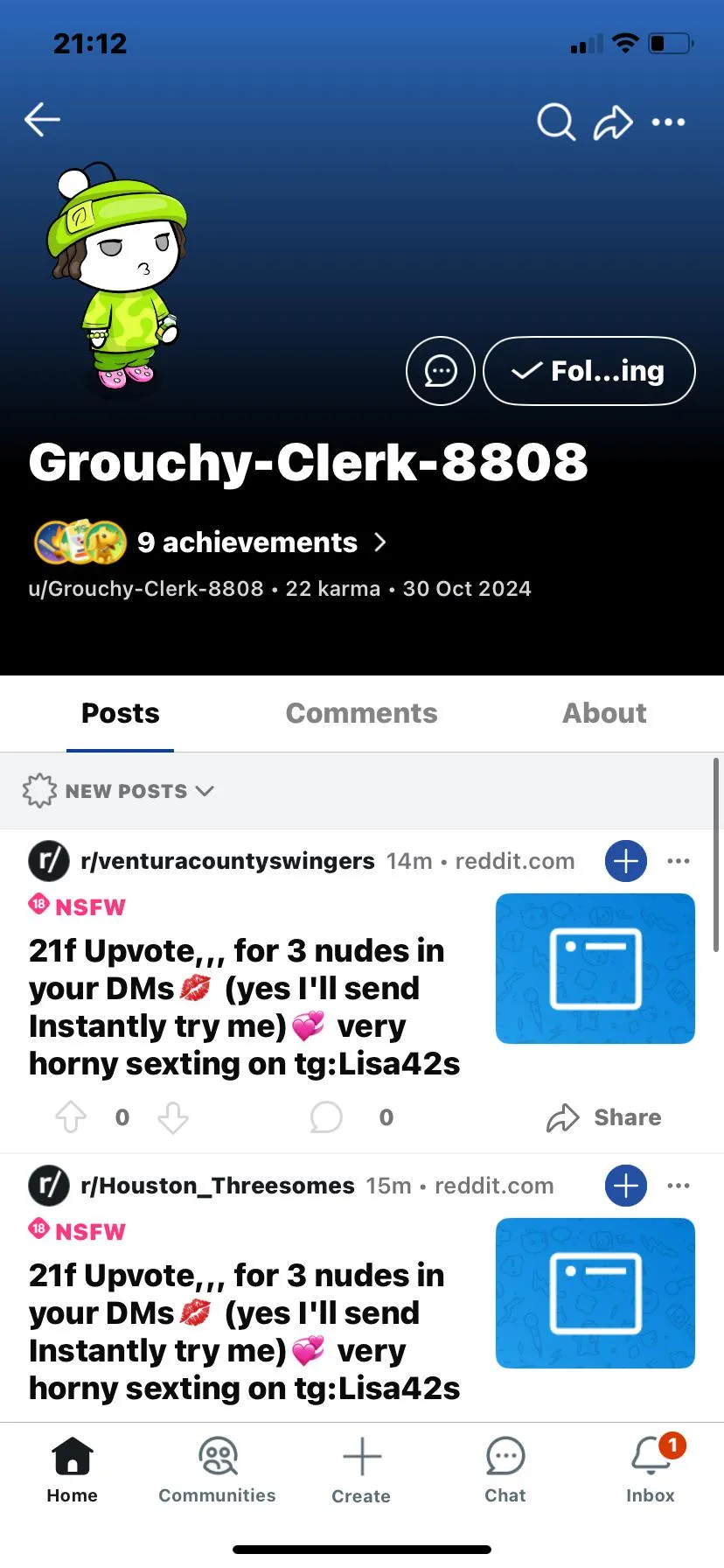This screenshot has width=724, height=1568.
Task: Search within this Reddit profile
Action: tap(555, 122)
